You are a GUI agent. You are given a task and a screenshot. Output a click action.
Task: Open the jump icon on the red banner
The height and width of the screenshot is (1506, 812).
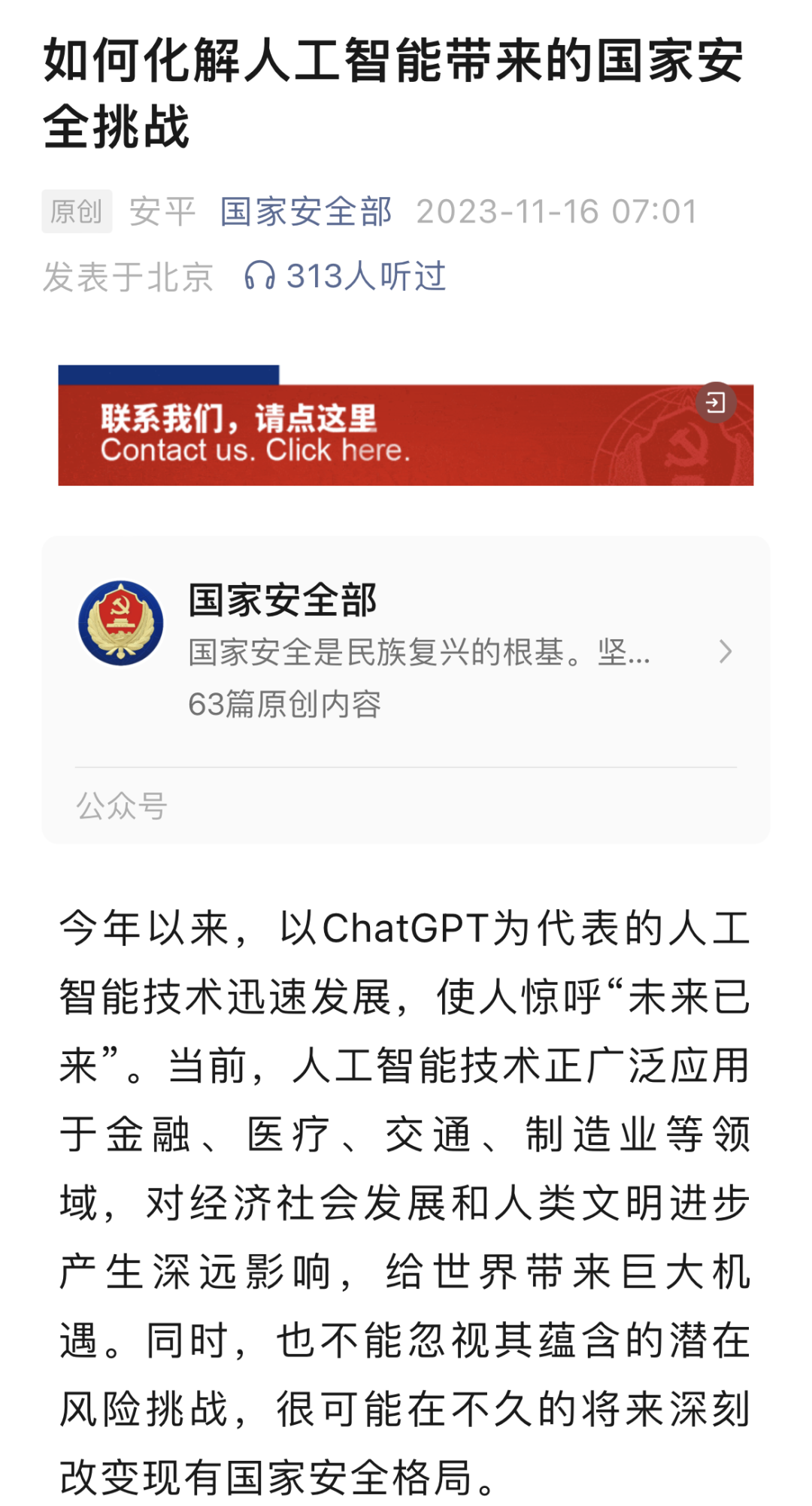tap(715, 402)
